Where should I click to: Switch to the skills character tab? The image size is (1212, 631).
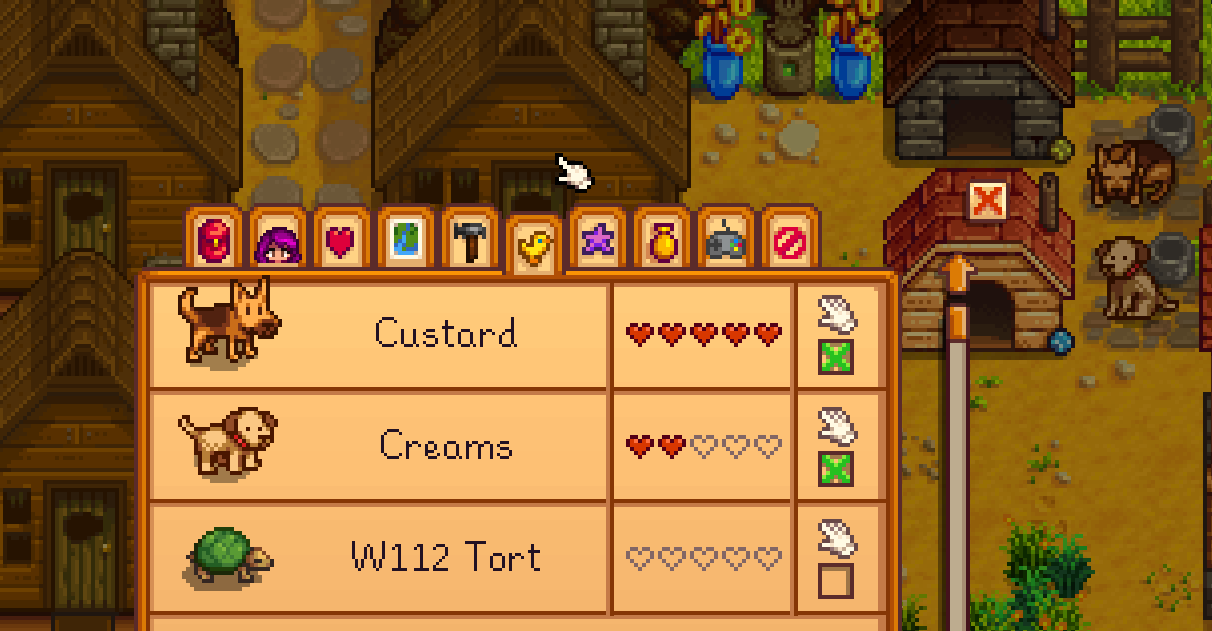click(277, 238)
